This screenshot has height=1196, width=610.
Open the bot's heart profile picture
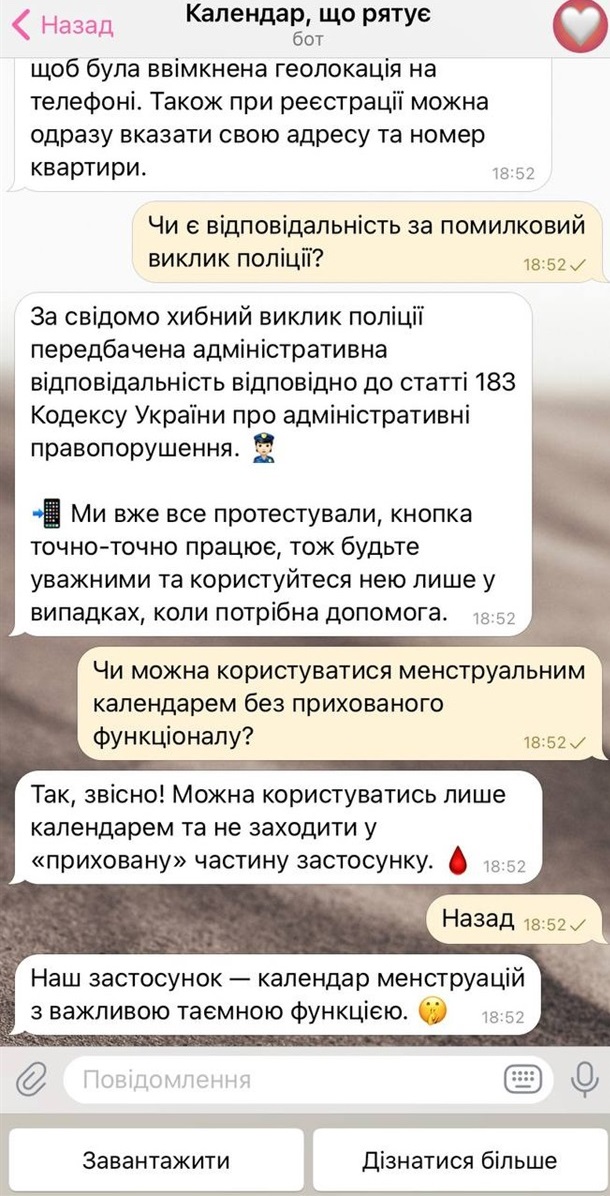[x=579, y=27]
